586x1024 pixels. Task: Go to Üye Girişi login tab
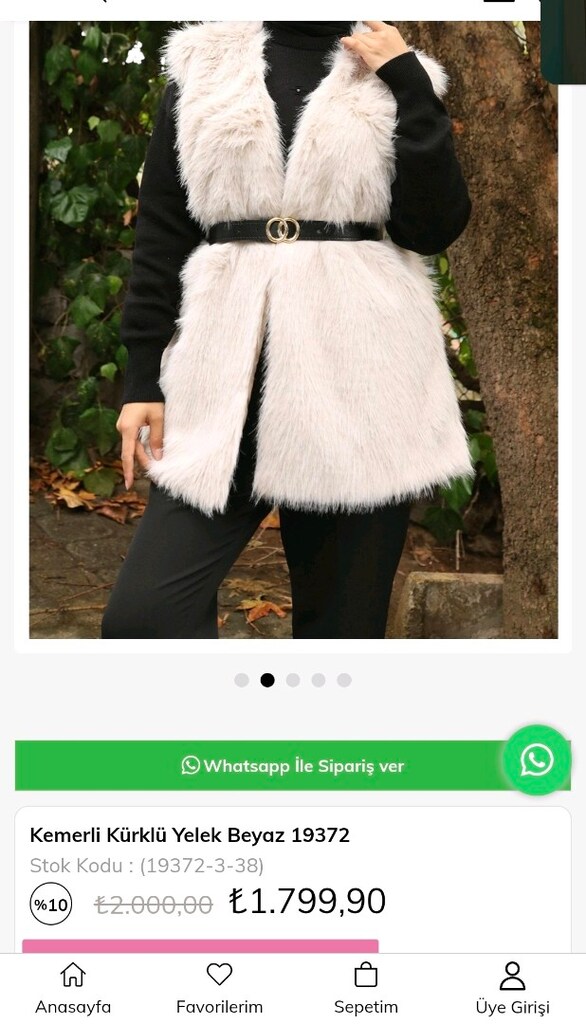[512, 988]
